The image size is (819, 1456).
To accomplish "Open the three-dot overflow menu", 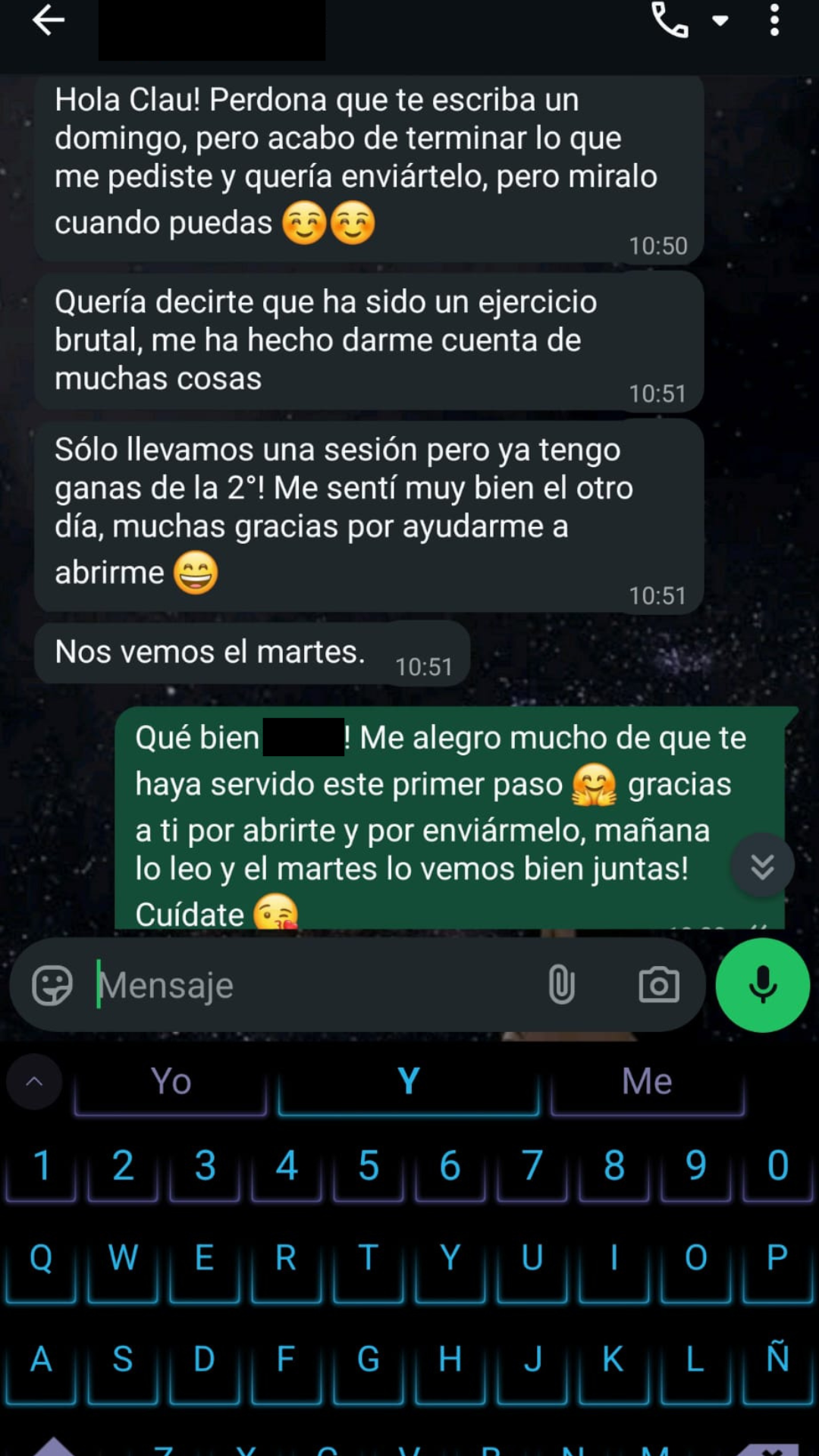I will [x=774, y=22].
